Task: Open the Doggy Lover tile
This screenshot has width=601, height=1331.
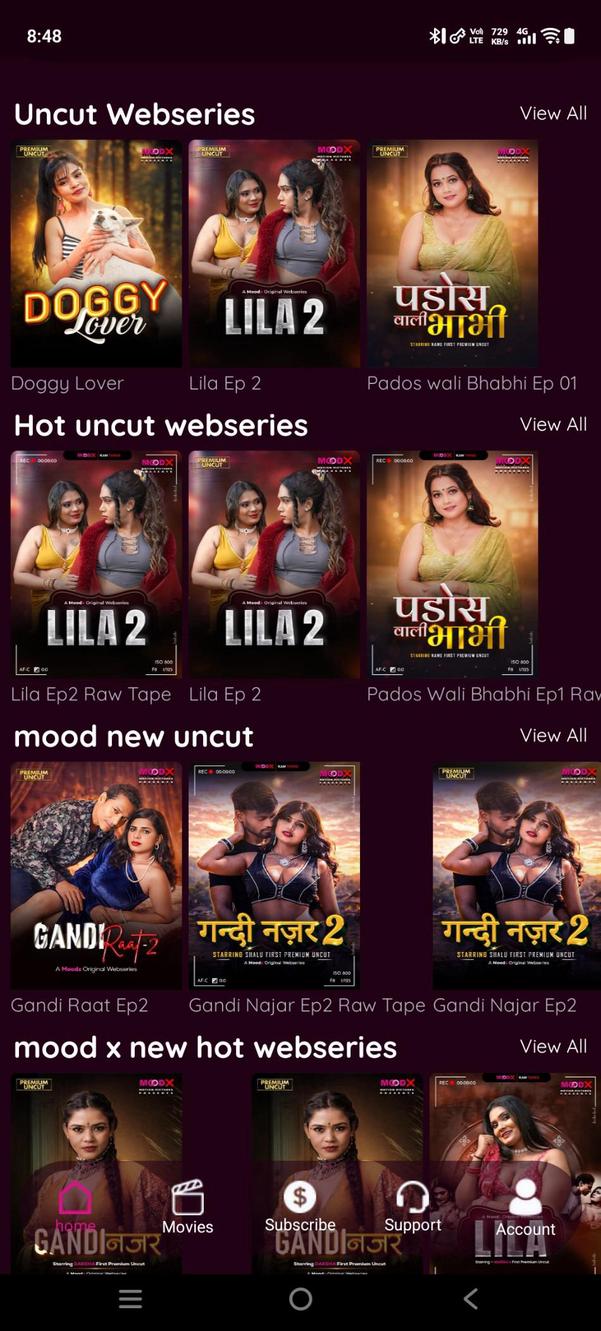Action: (96, 253)
